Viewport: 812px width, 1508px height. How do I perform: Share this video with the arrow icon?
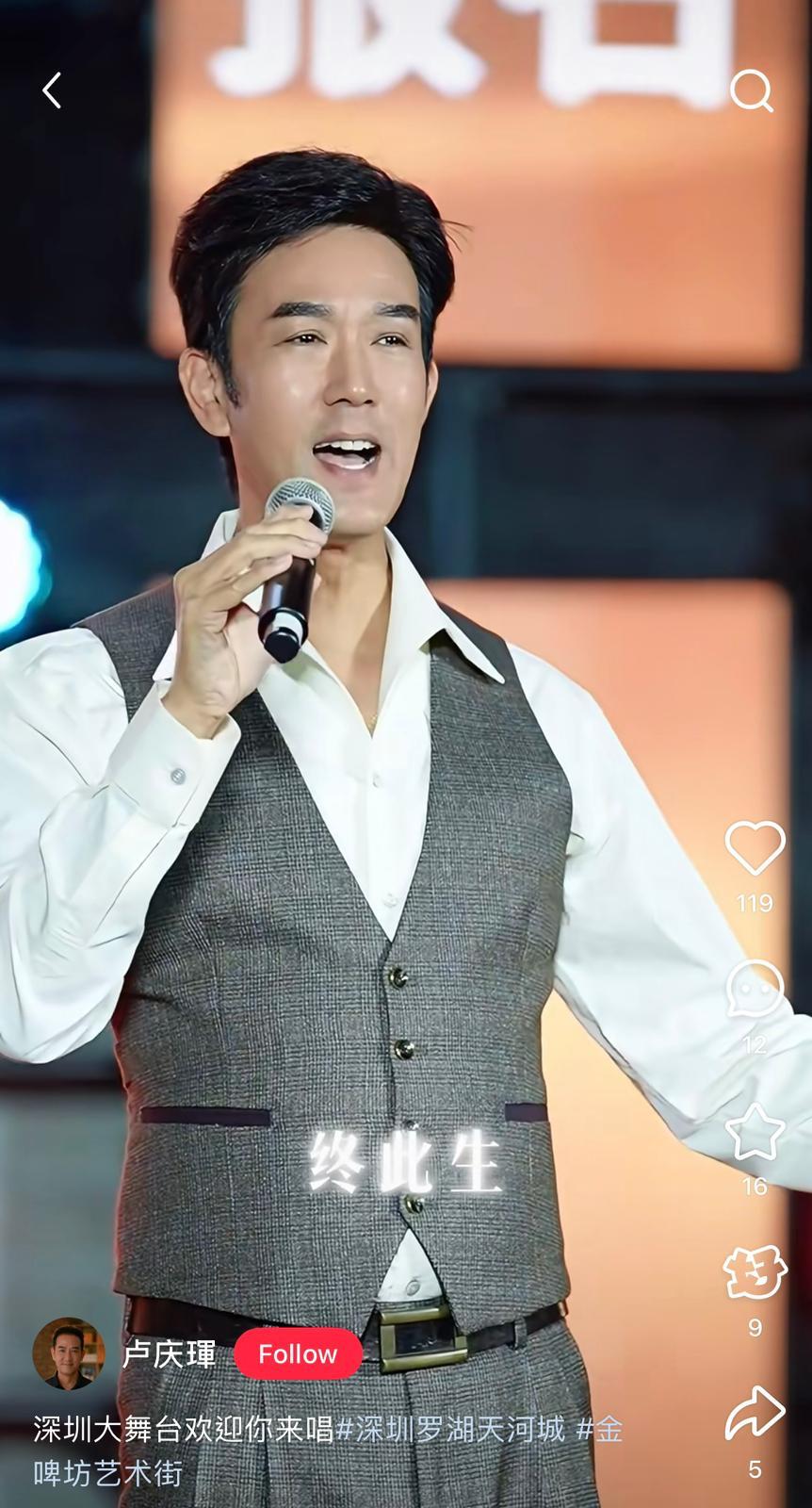pos(755,1414)
